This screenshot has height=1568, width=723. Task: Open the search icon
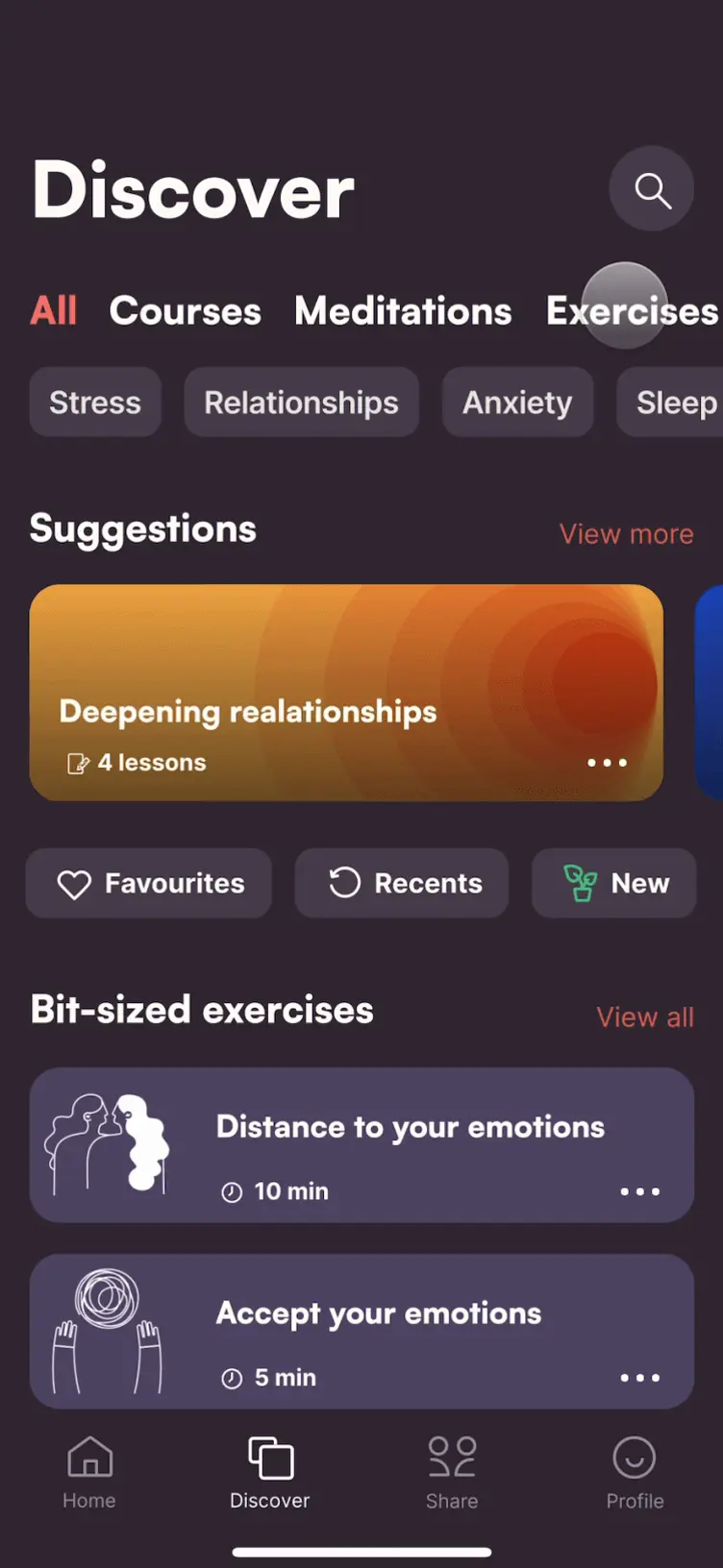point(652,189)
